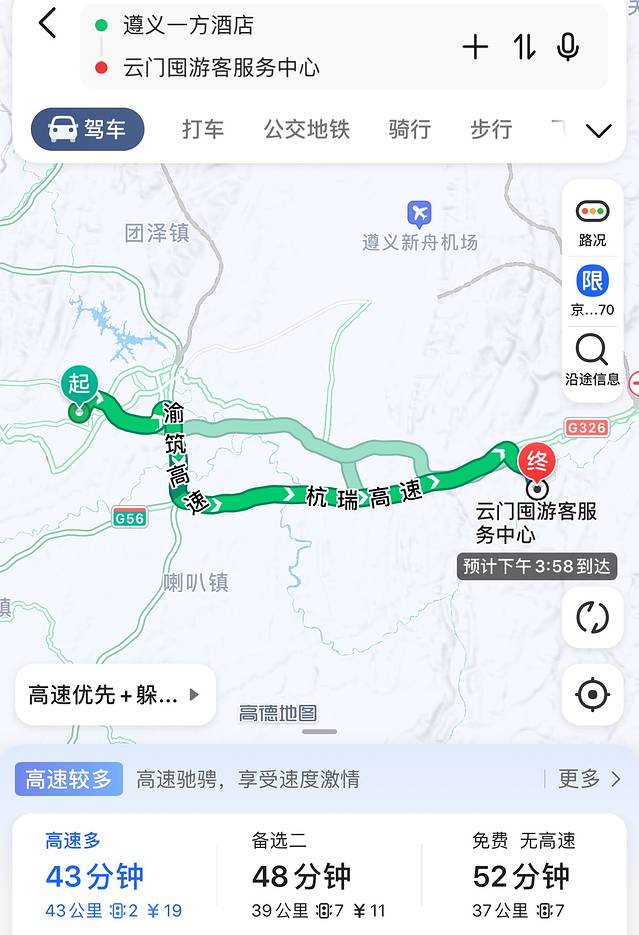The image size is (639, 935).
Task: Select 骑行 travel mode
Action: pyautogui.click(x=410, y=129)
